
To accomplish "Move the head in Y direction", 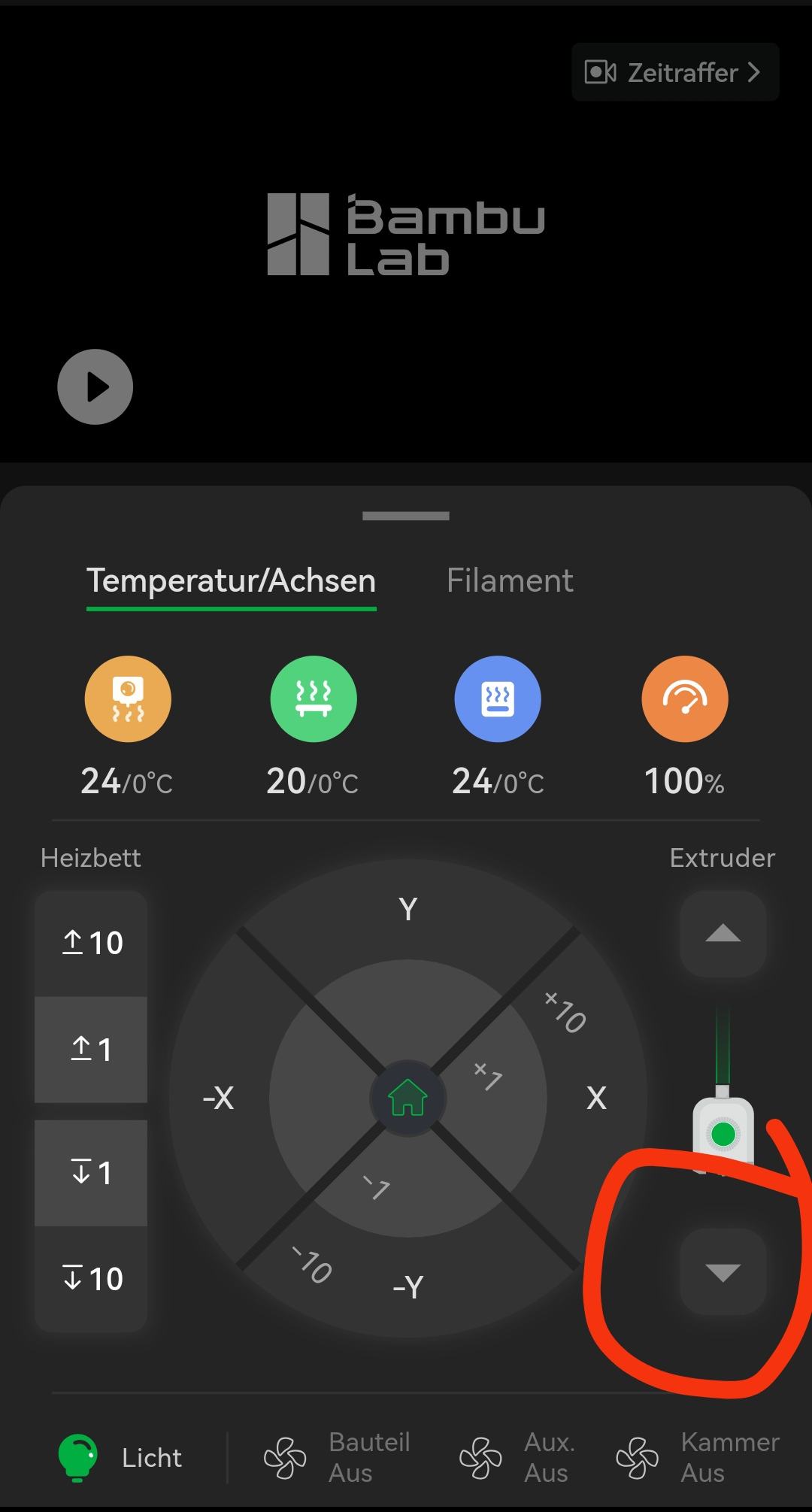I will click(x=408, y=910).
